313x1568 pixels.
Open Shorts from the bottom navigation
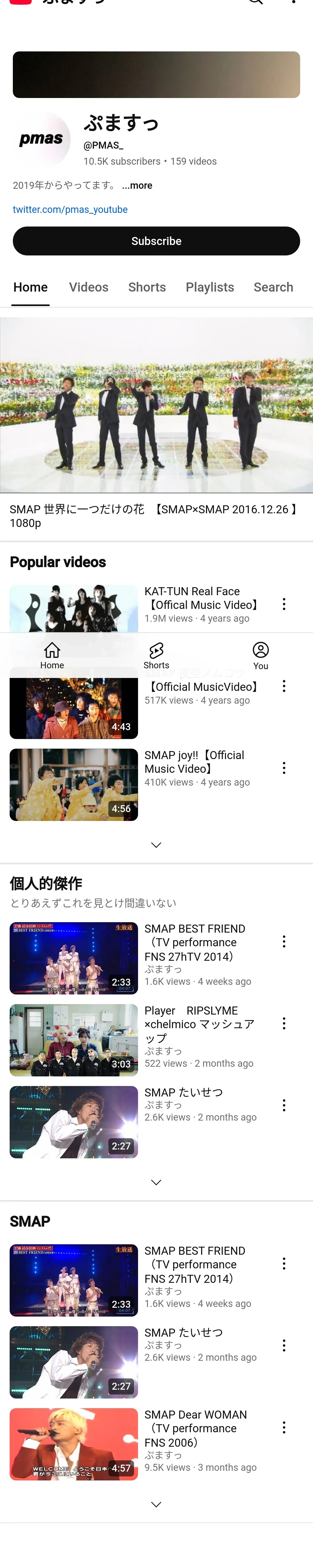(156, 655)
